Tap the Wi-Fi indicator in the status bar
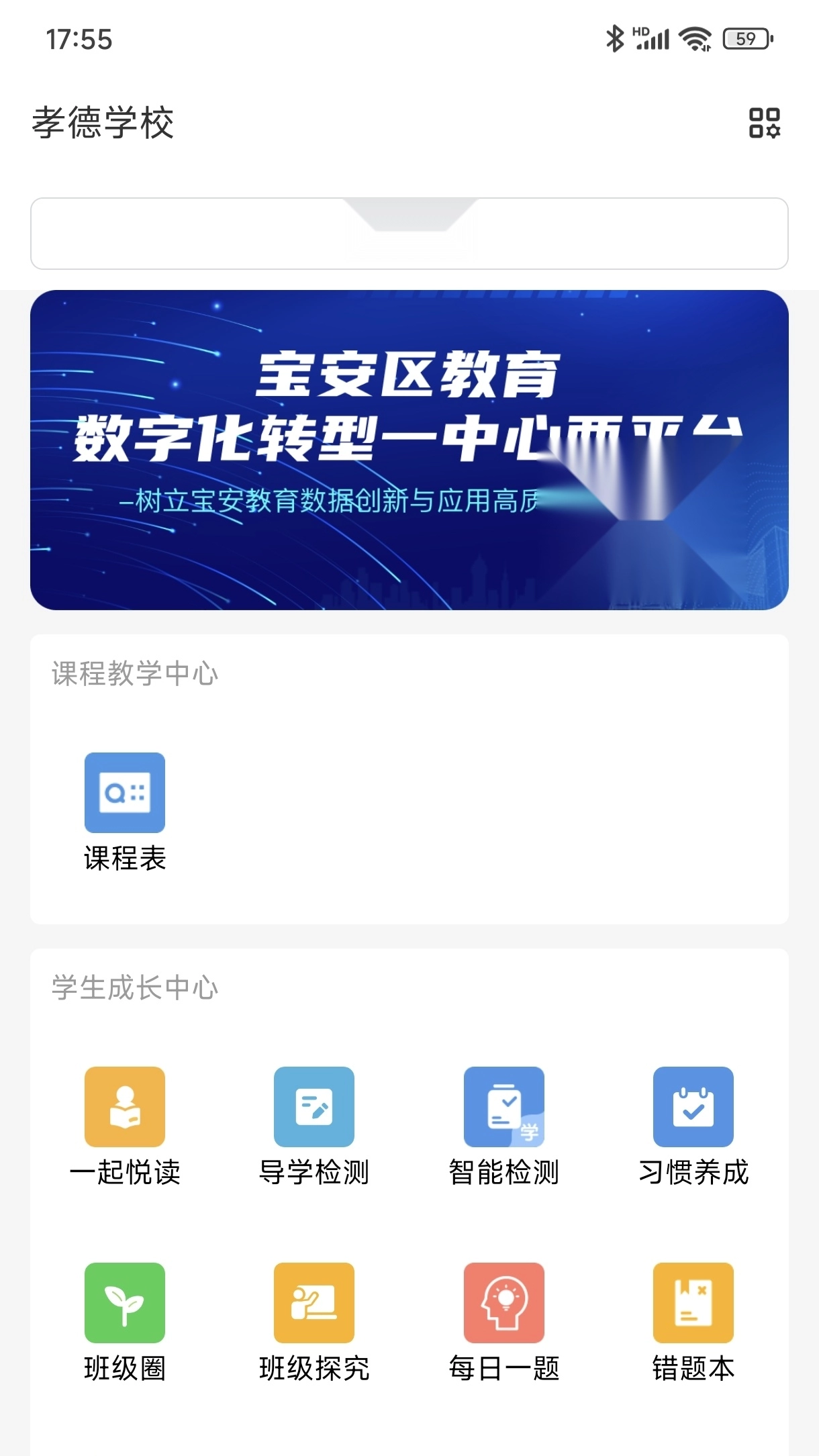This screenshot has height=1456, width=819. tap(695, 38)
